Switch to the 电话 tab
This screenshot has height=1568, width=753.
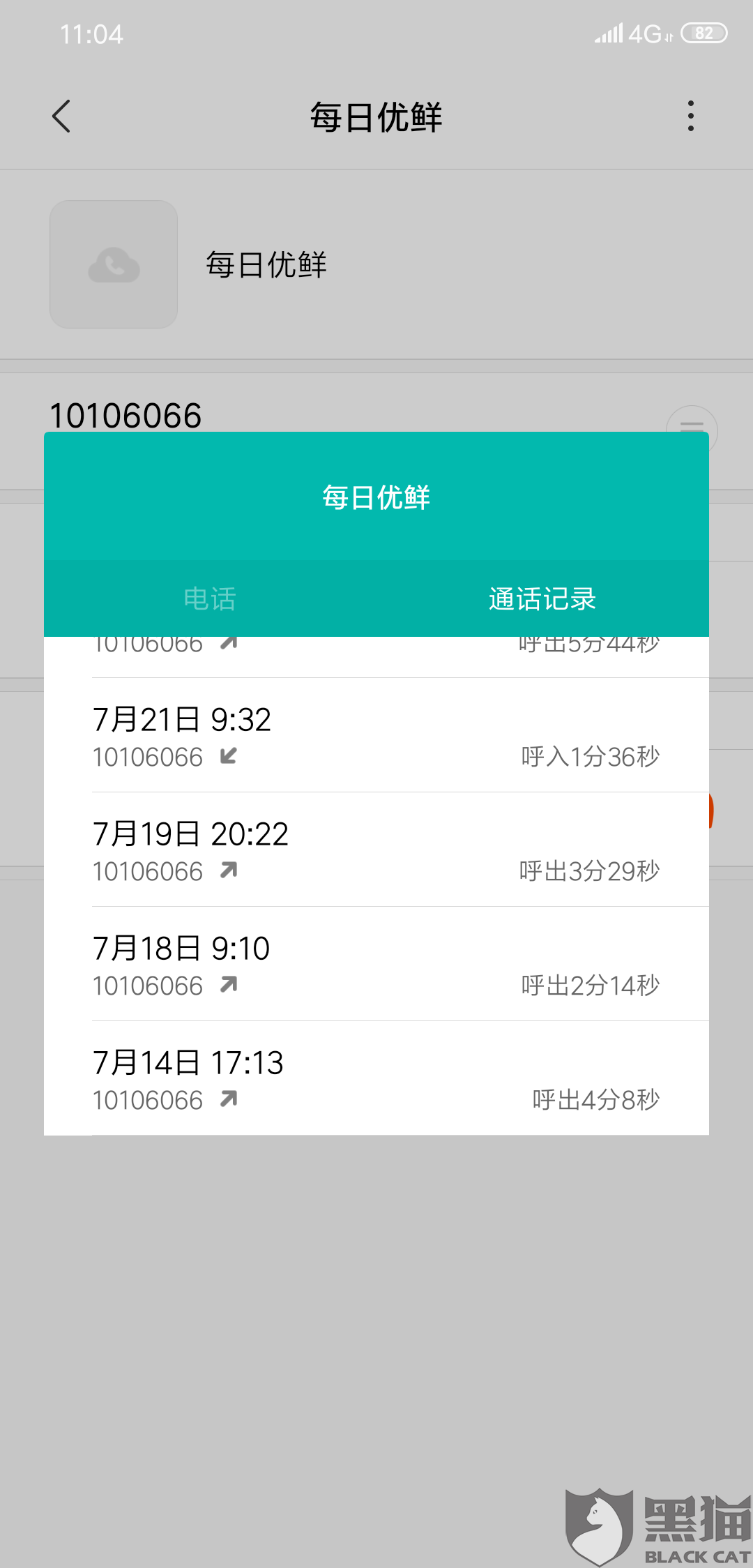[210, 598]
